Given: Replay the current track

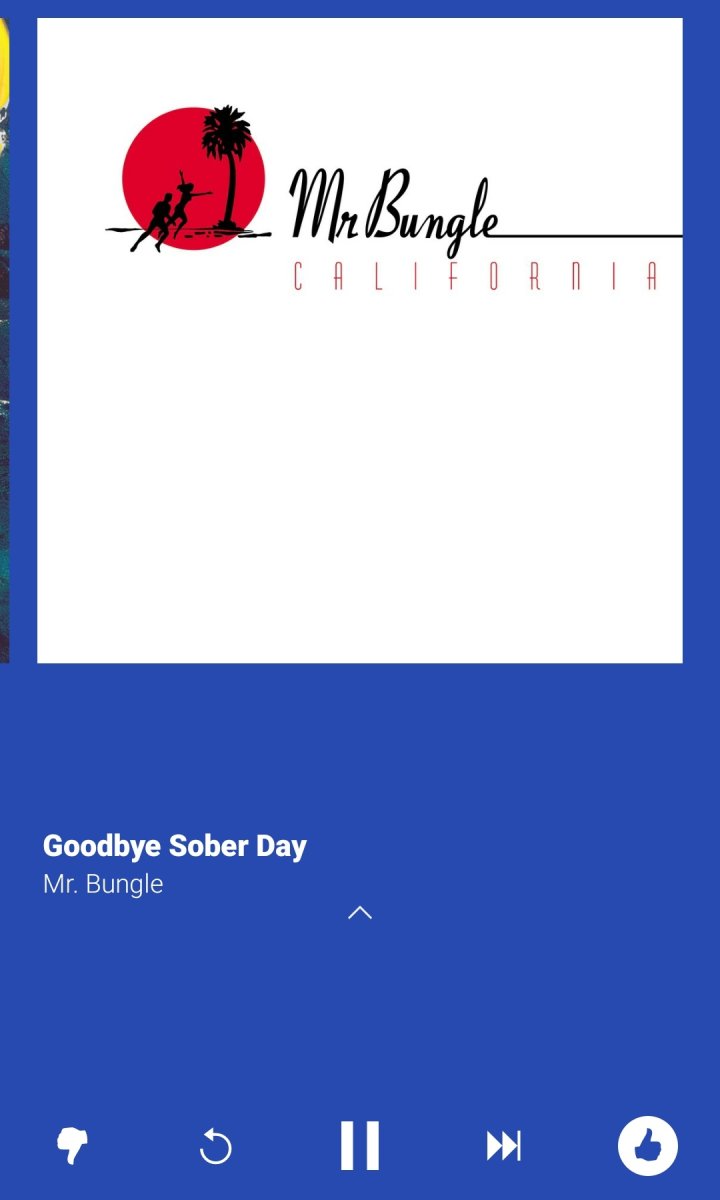Looking at the screenshot, I should coord(216,1146).
